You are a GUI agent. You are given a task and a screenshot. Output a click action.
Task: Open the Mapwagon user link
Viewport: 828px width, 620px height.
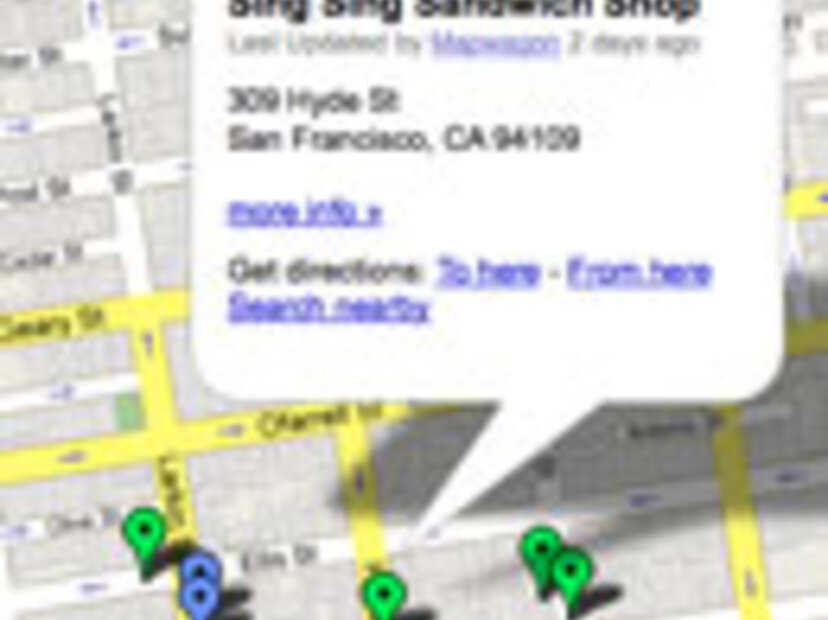(x=495, y=42)
